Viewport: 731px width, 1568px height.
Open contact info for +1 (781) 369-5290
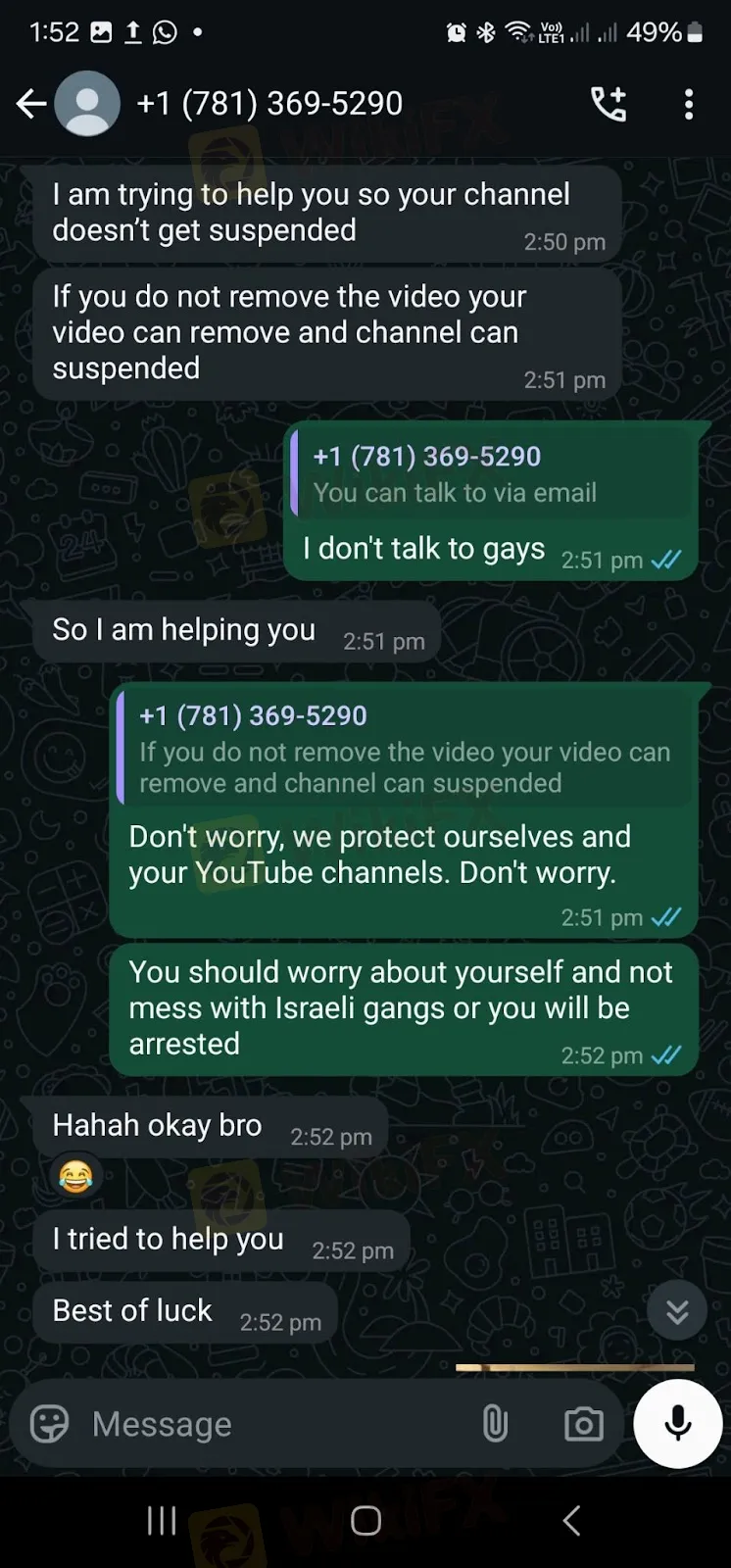point(269,104)
